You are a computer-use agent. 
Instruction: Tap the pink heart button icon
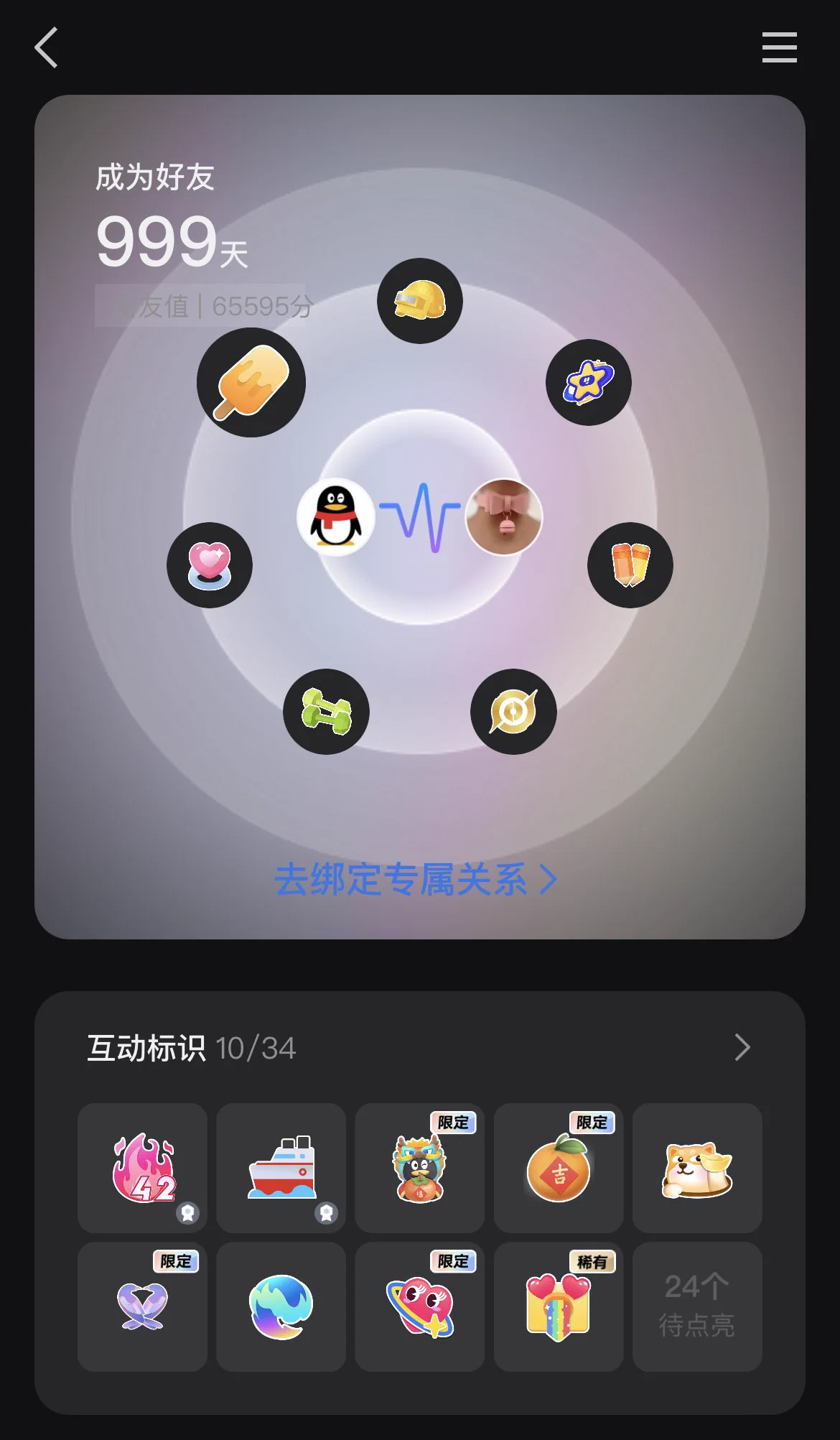(x=210, y=565)
